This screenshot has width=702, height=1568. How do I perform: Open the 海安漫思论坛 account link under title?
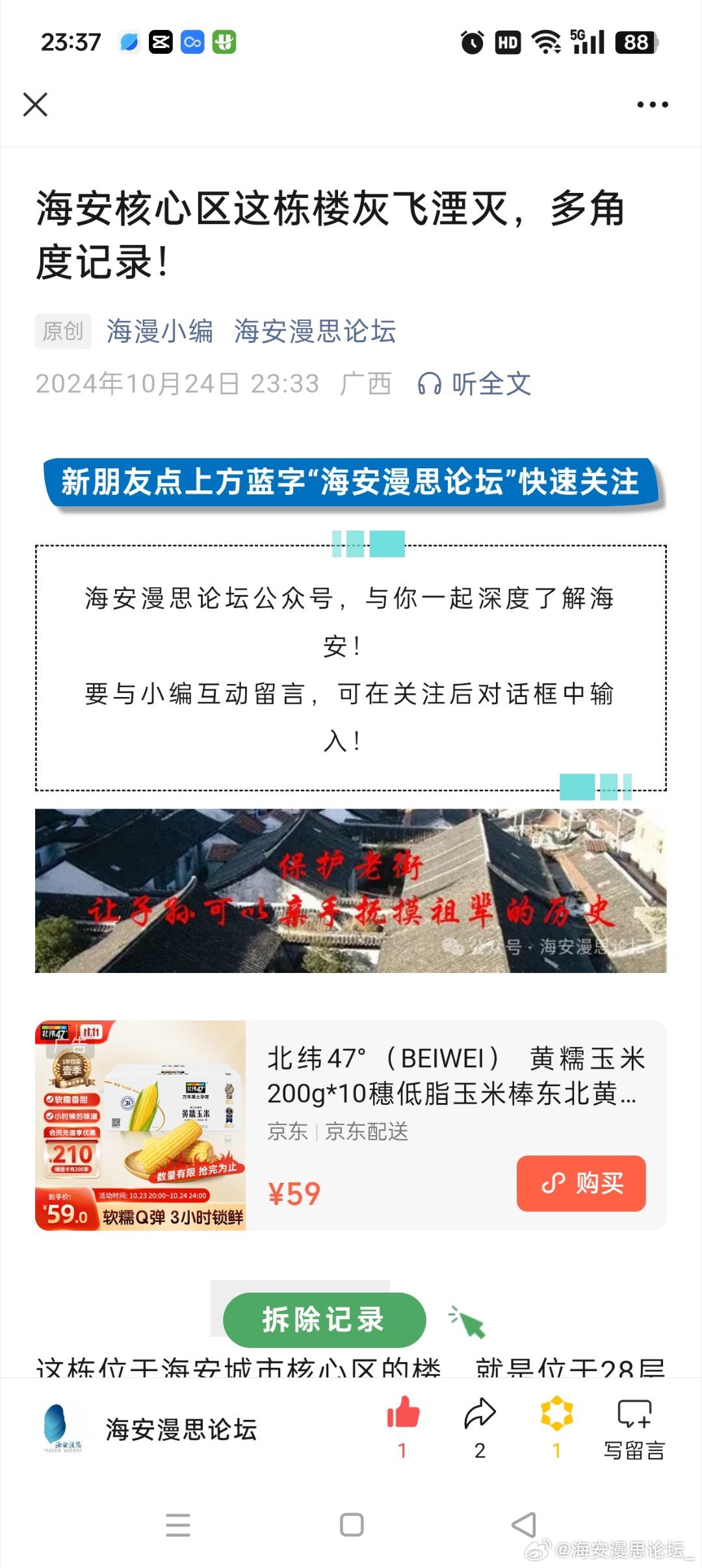coord(315,331)
